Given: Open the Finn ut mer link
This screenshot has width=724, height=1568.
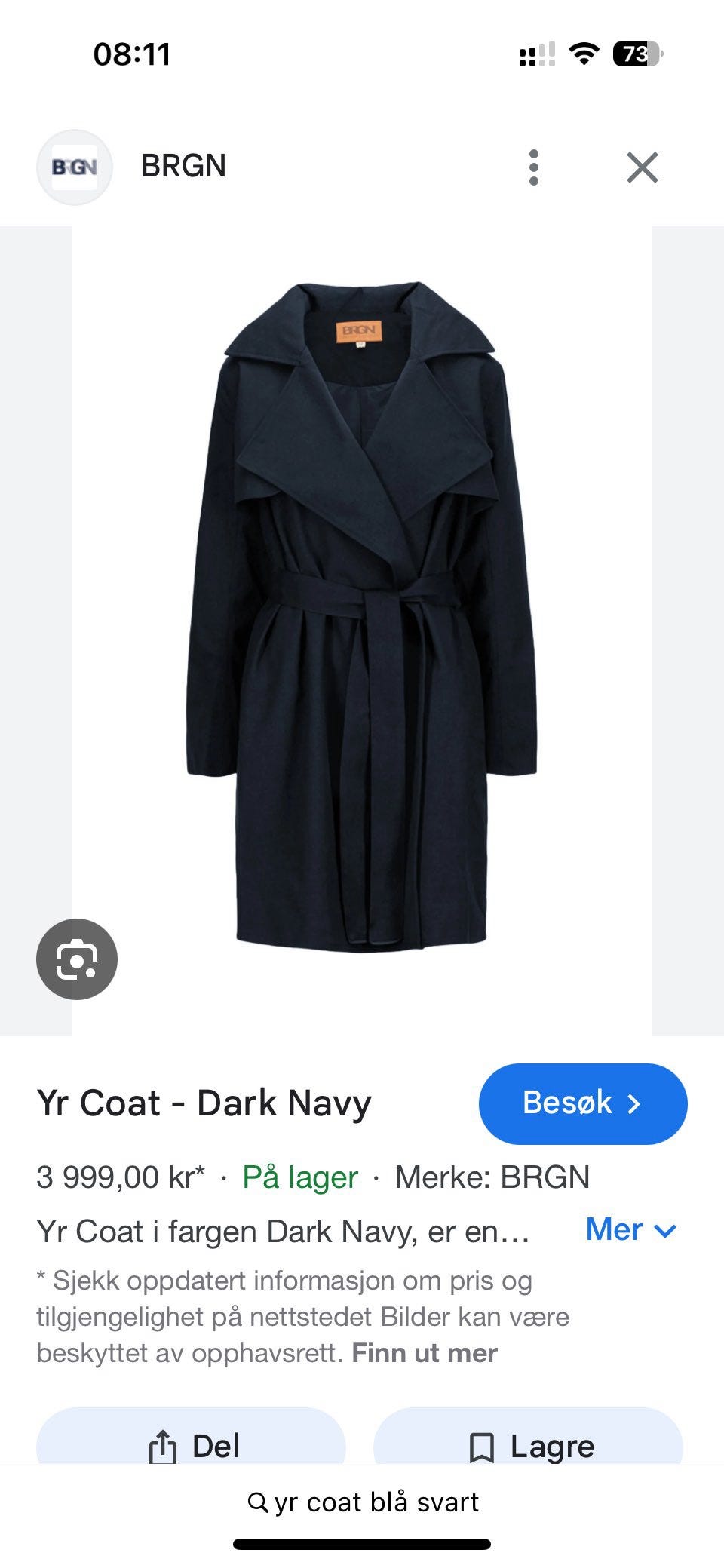Looking at the screenshot, I should pyautogui.click(x=425, y=1353).
